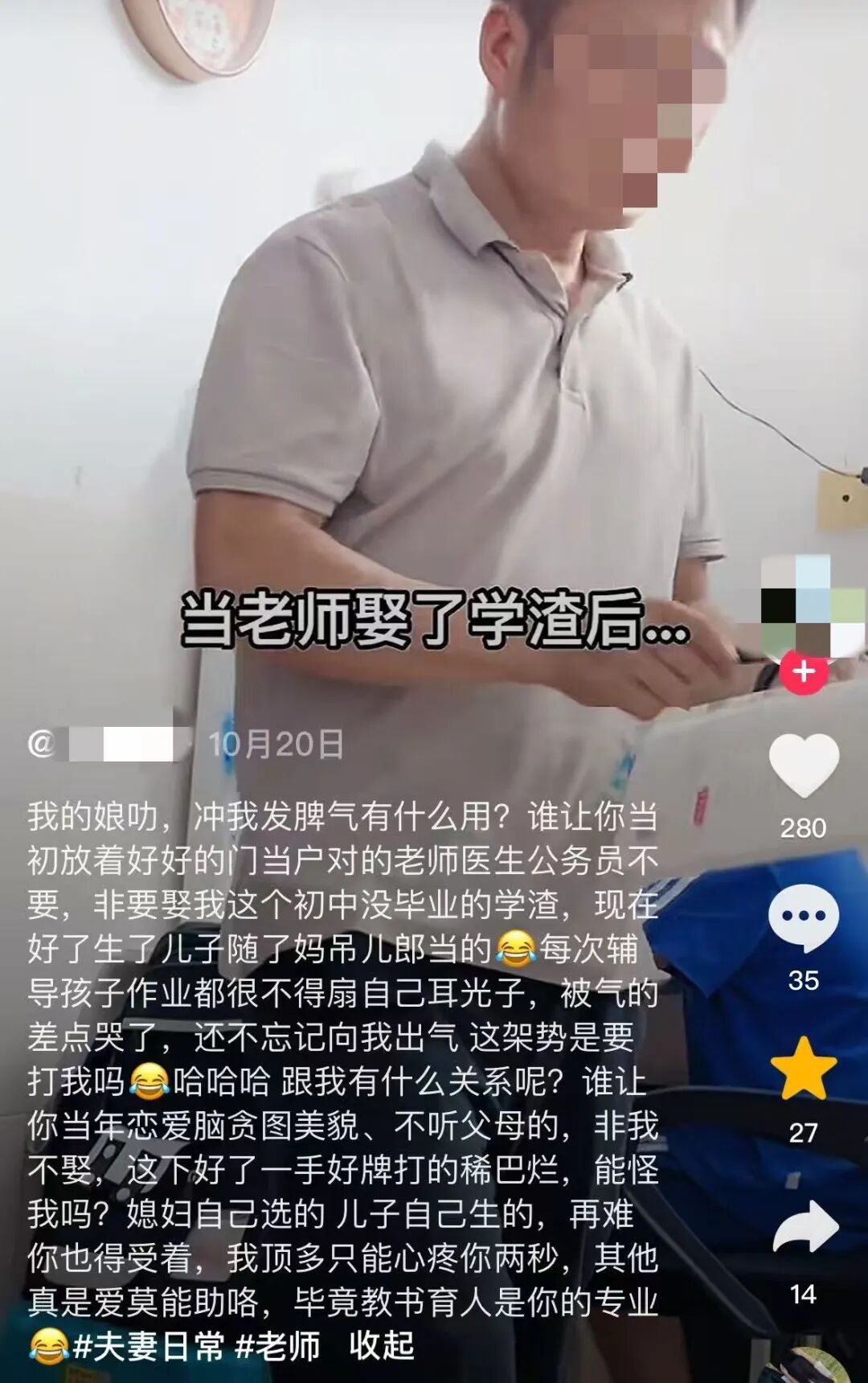Open comments via the speech bubble icon

[801, 913]
